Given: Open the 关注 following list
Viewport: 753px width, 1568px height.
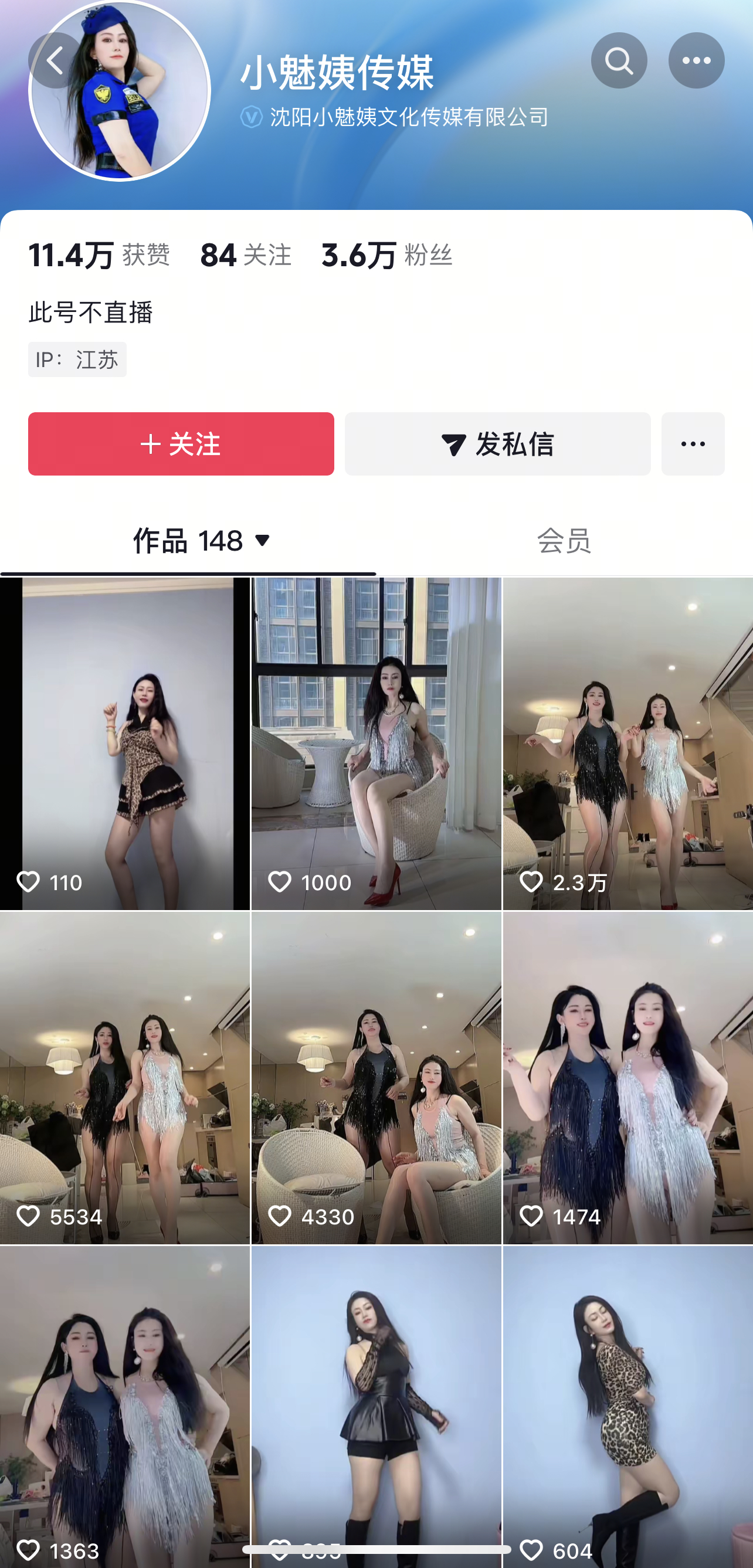Looking at the screenshot, I should coord(245,254).
